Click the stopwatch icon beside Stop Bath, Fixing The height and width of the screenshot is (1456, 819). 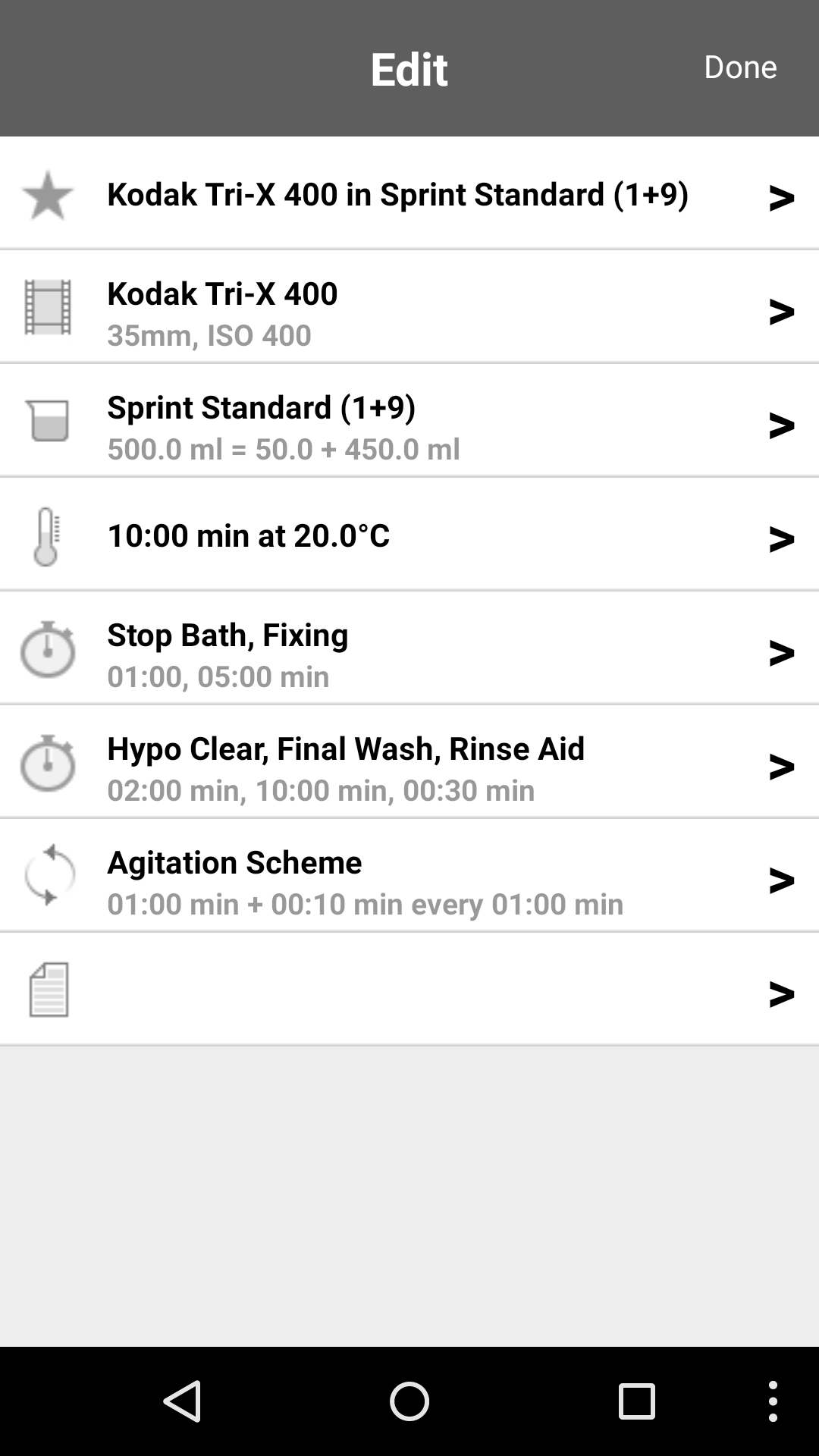pos(48,651)
